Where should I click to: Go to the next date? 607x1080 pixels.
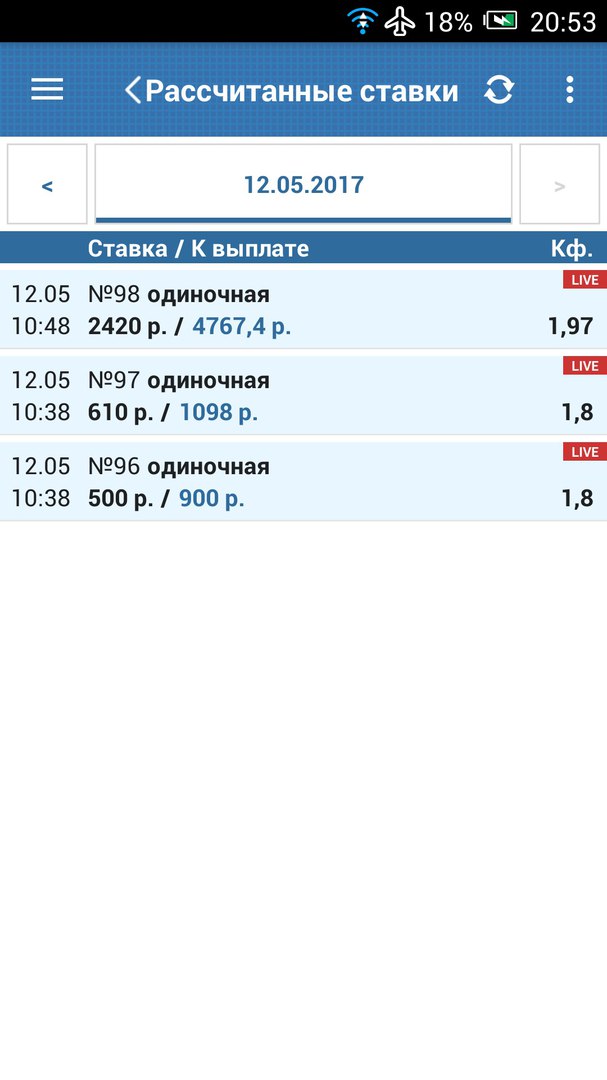[x=559, y=185]
